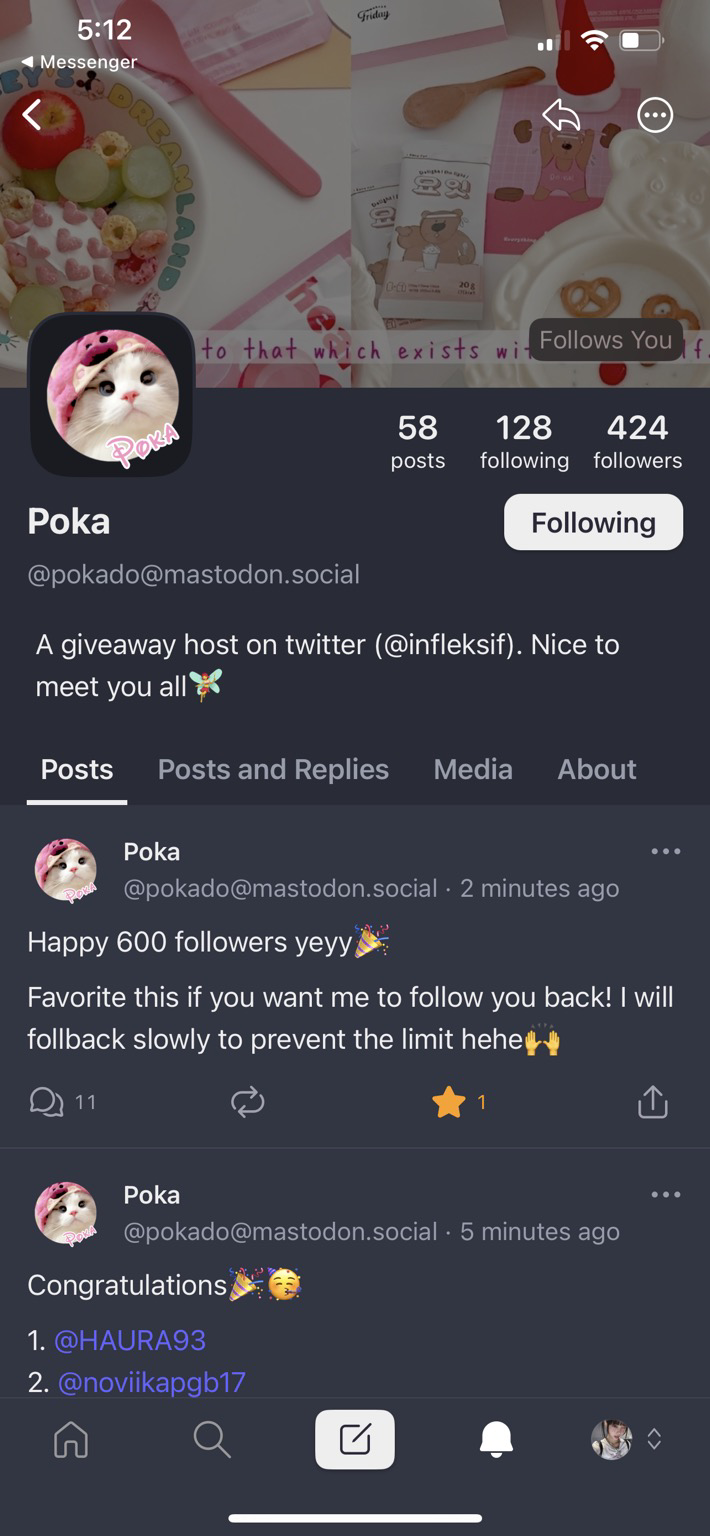Share the Happy 600 followers post
This screenshot has height=1536, width=710.
click(x=652, y=1101)
